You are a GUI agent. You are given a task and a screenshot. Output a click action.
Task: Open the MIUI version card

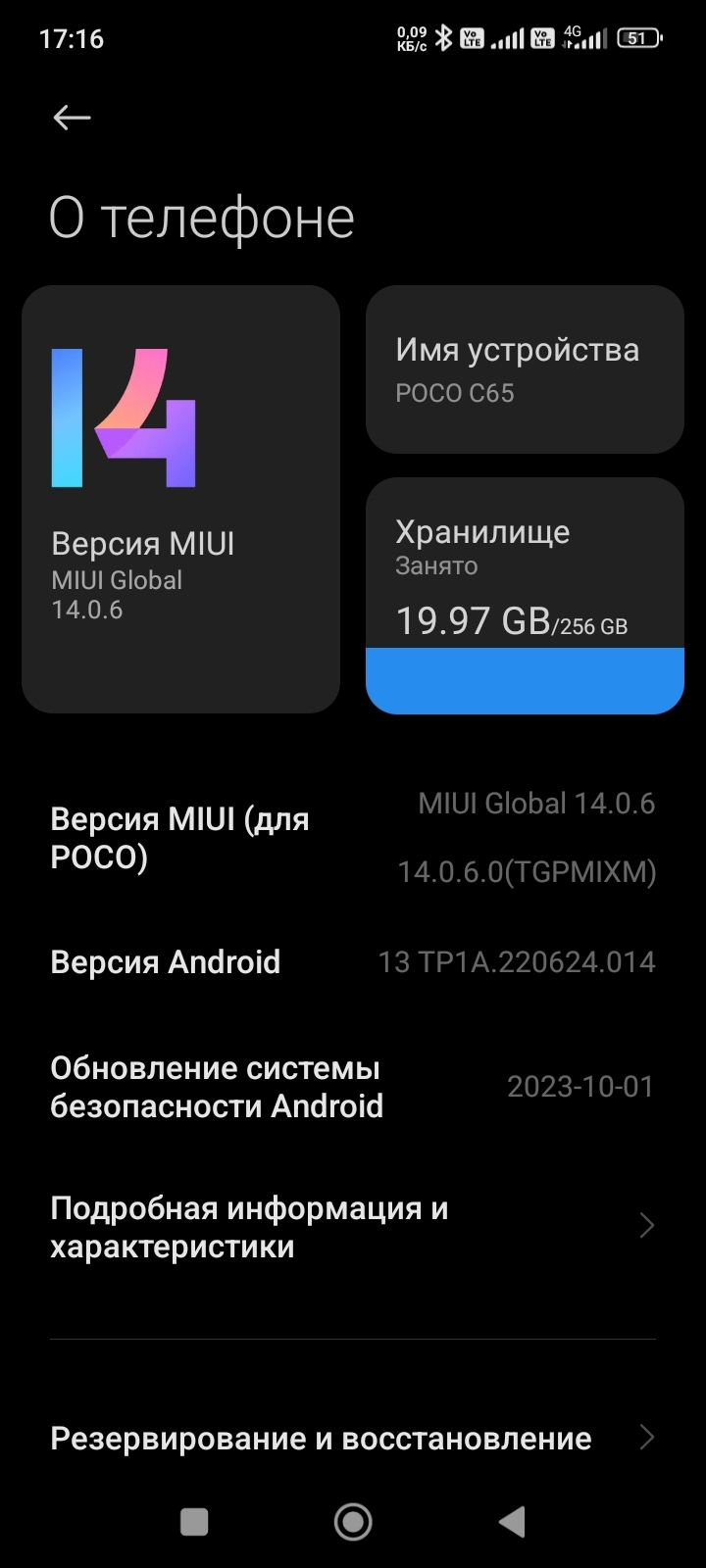[x=180, y=499]
